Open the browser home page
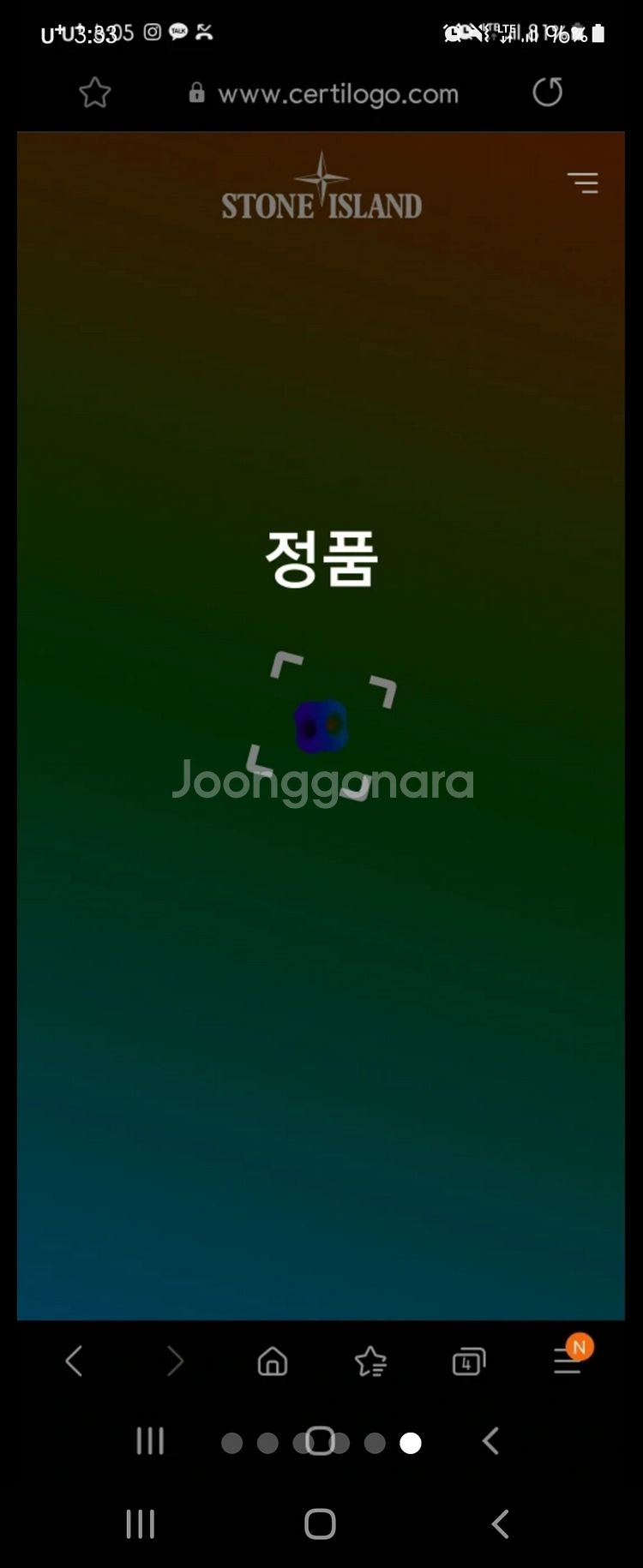This screenshot has height=1568, width=643. (273, 1361)
